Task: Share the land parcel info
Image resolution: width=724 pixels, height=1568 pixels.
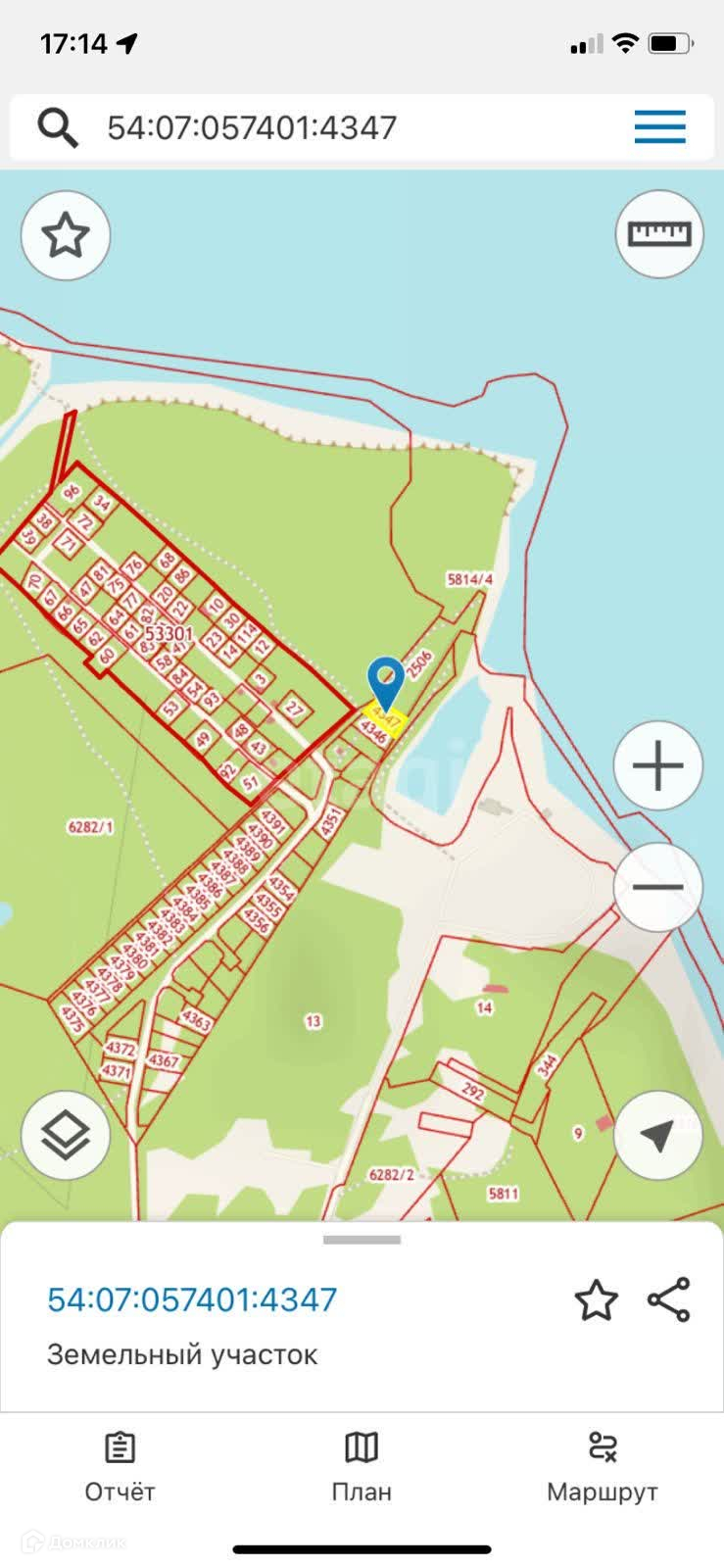Action: 669,1300
